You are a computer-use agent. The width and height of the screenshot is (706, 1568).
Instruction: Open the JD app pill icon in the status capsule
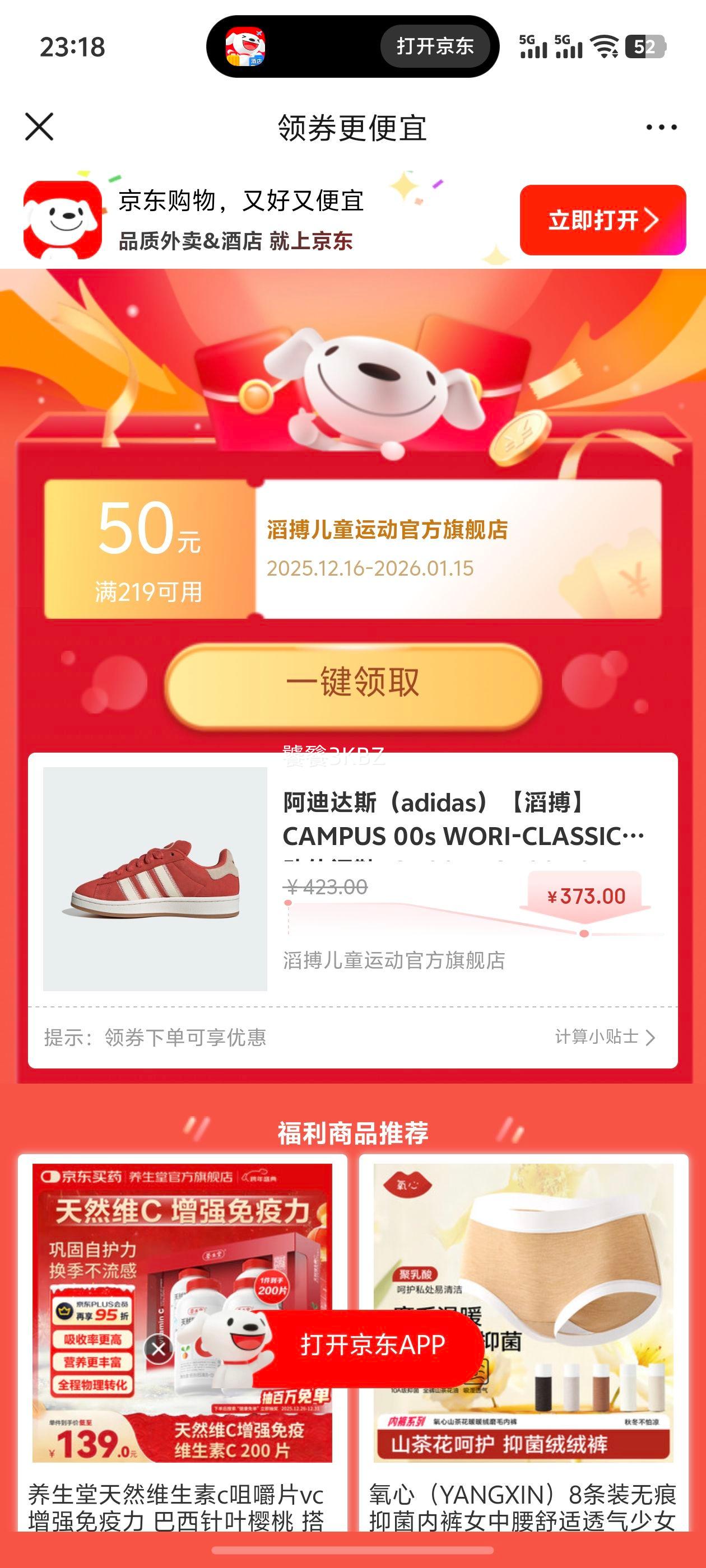coord(246,48)
